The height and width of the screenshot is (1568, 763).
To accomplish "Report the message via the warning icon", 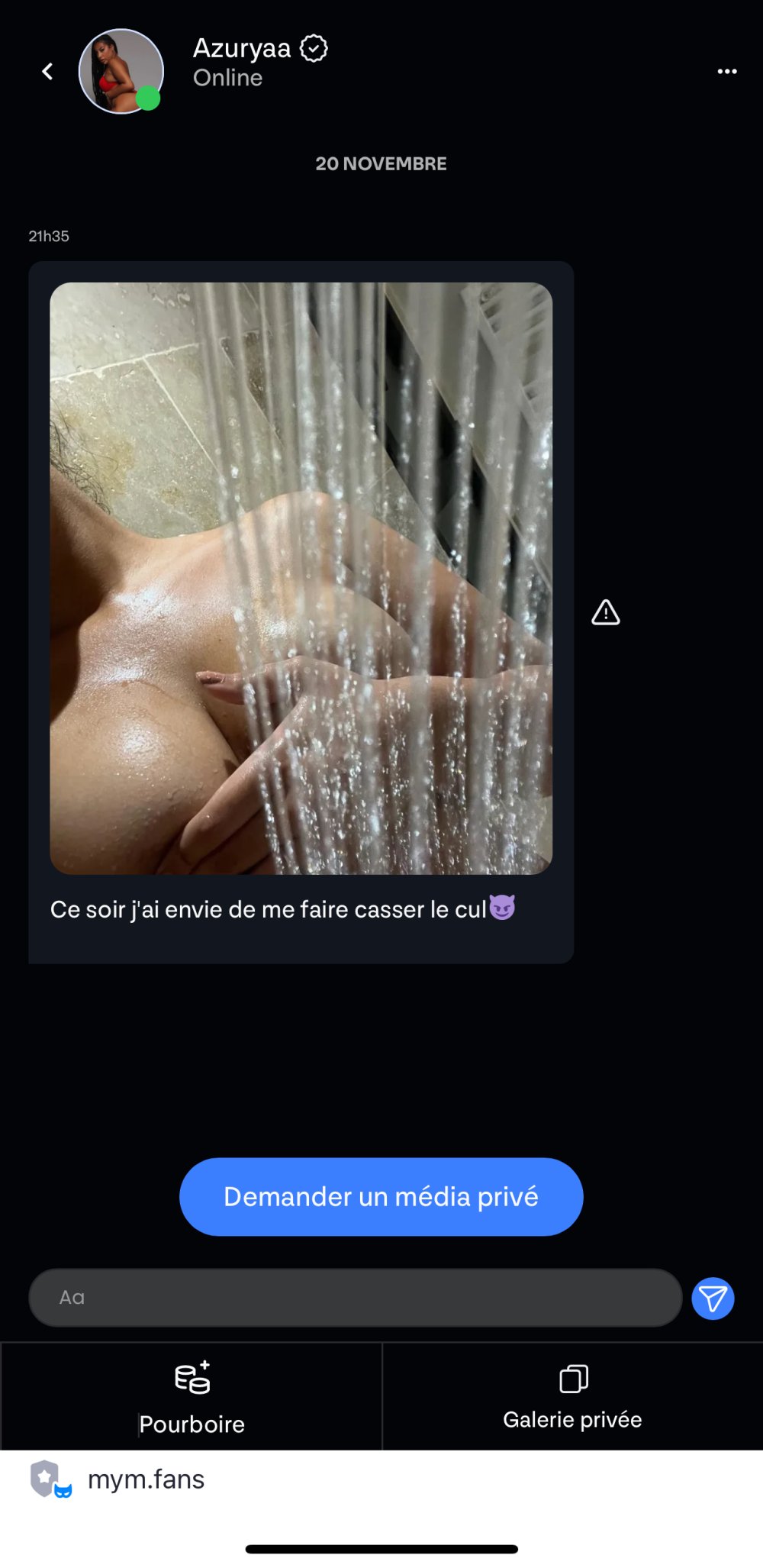I will point(605,612).
